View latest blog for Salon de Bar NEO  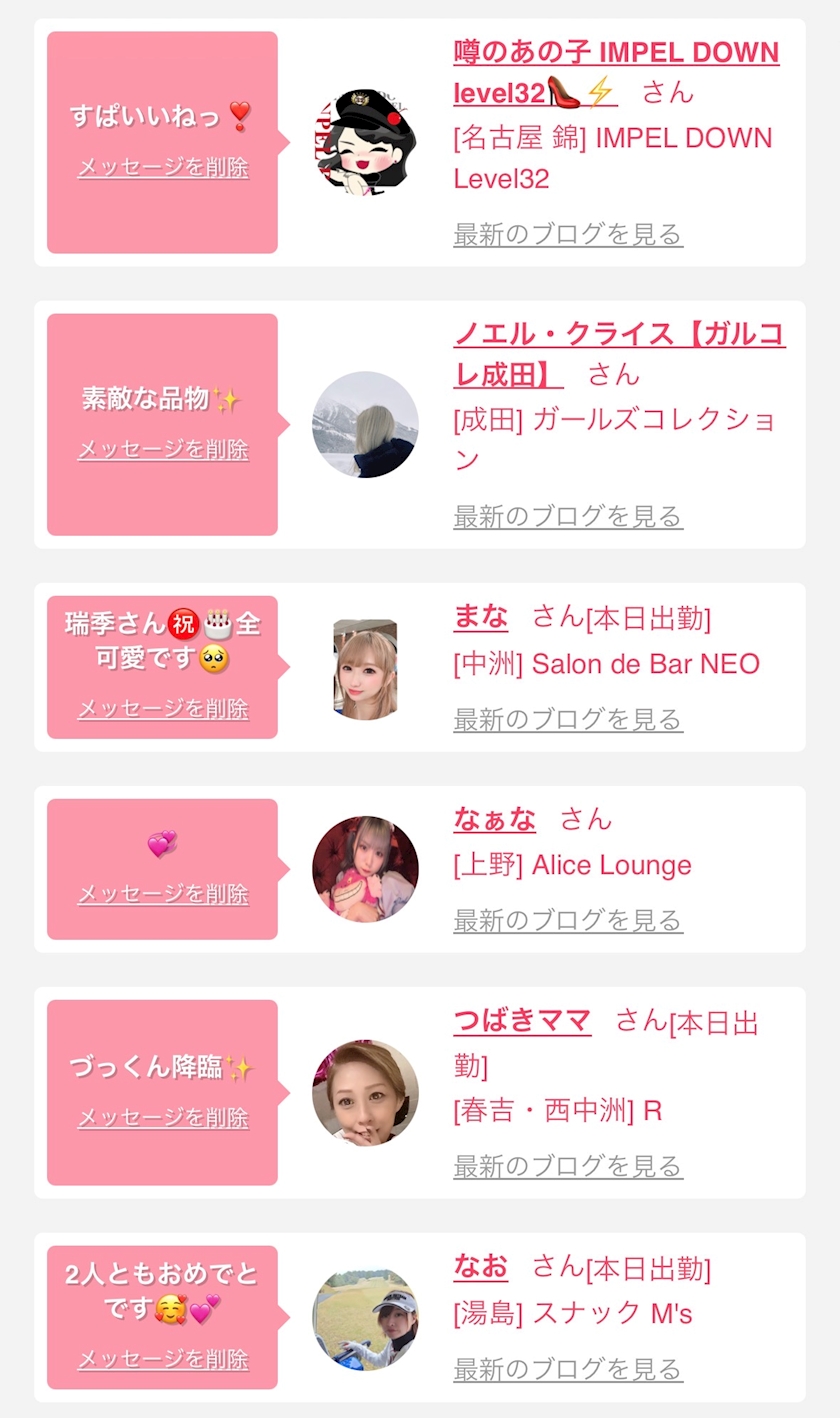coord(568,719)
